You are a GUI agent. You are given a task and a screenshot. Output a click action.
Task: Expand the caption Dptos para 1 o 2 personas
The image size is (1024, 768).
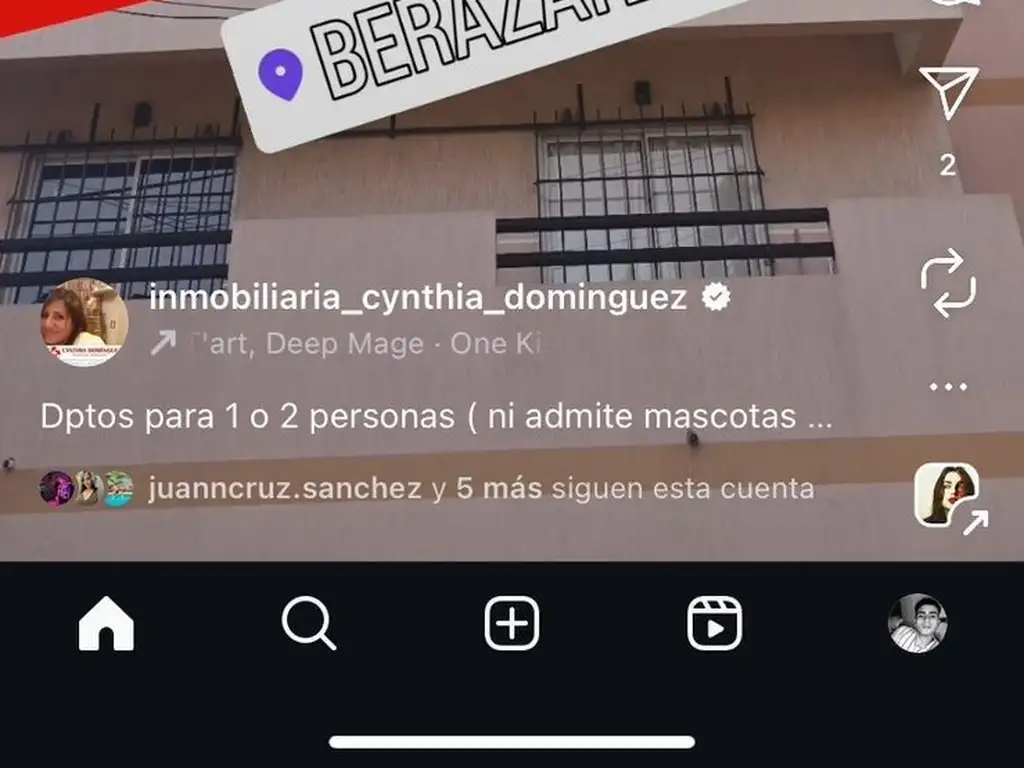pyautogui.click(x=436, y=416)
